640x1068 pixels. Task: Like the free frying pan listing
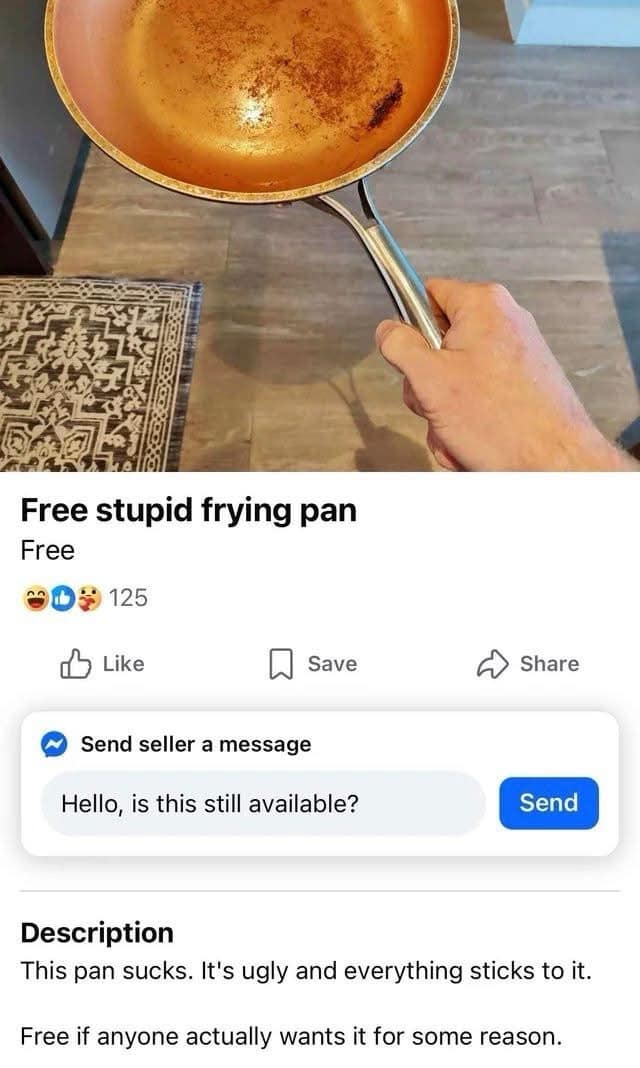click(x=103, y=664)
